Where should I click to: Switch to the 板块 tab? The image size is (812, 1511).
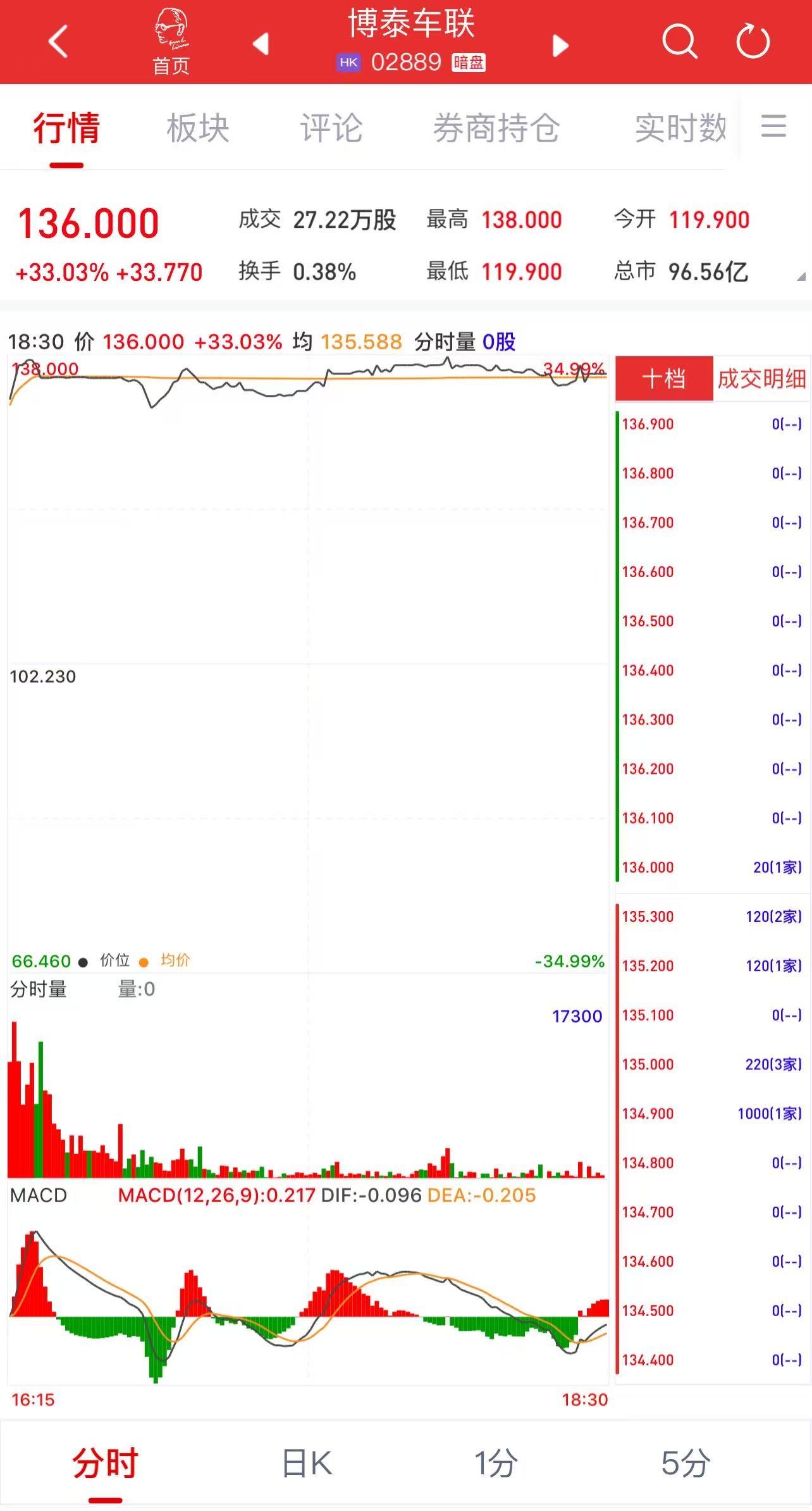(198, 128)
